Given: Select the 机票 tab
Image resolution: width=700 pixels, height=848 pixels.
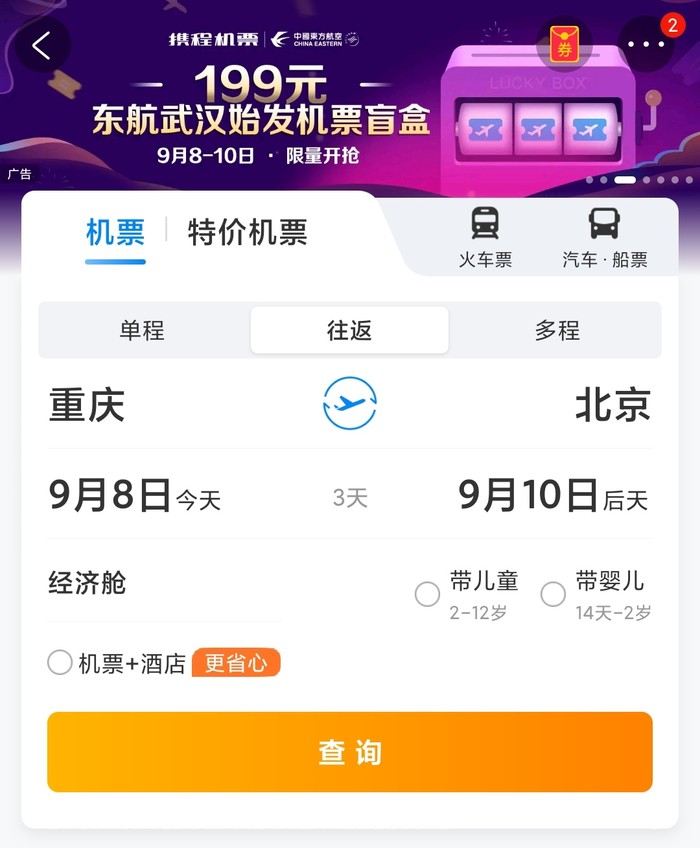Looking at the screenshot, I should coord(115,232).
